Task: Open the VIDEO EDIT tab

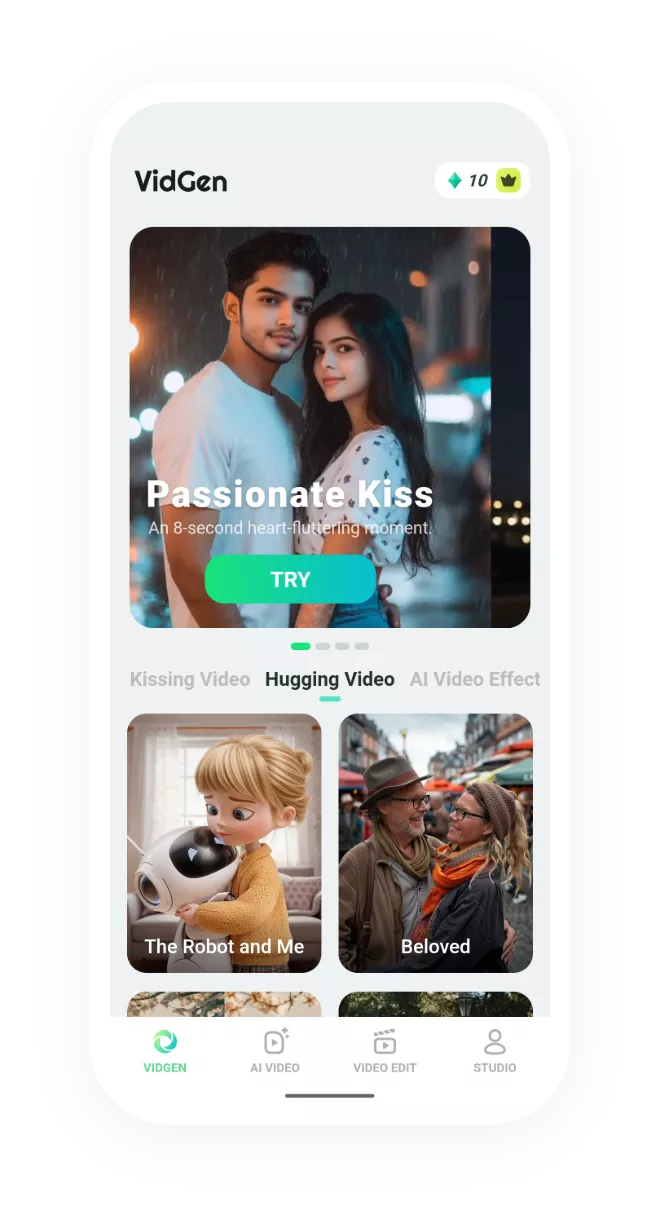Action: pos(385,1051)
